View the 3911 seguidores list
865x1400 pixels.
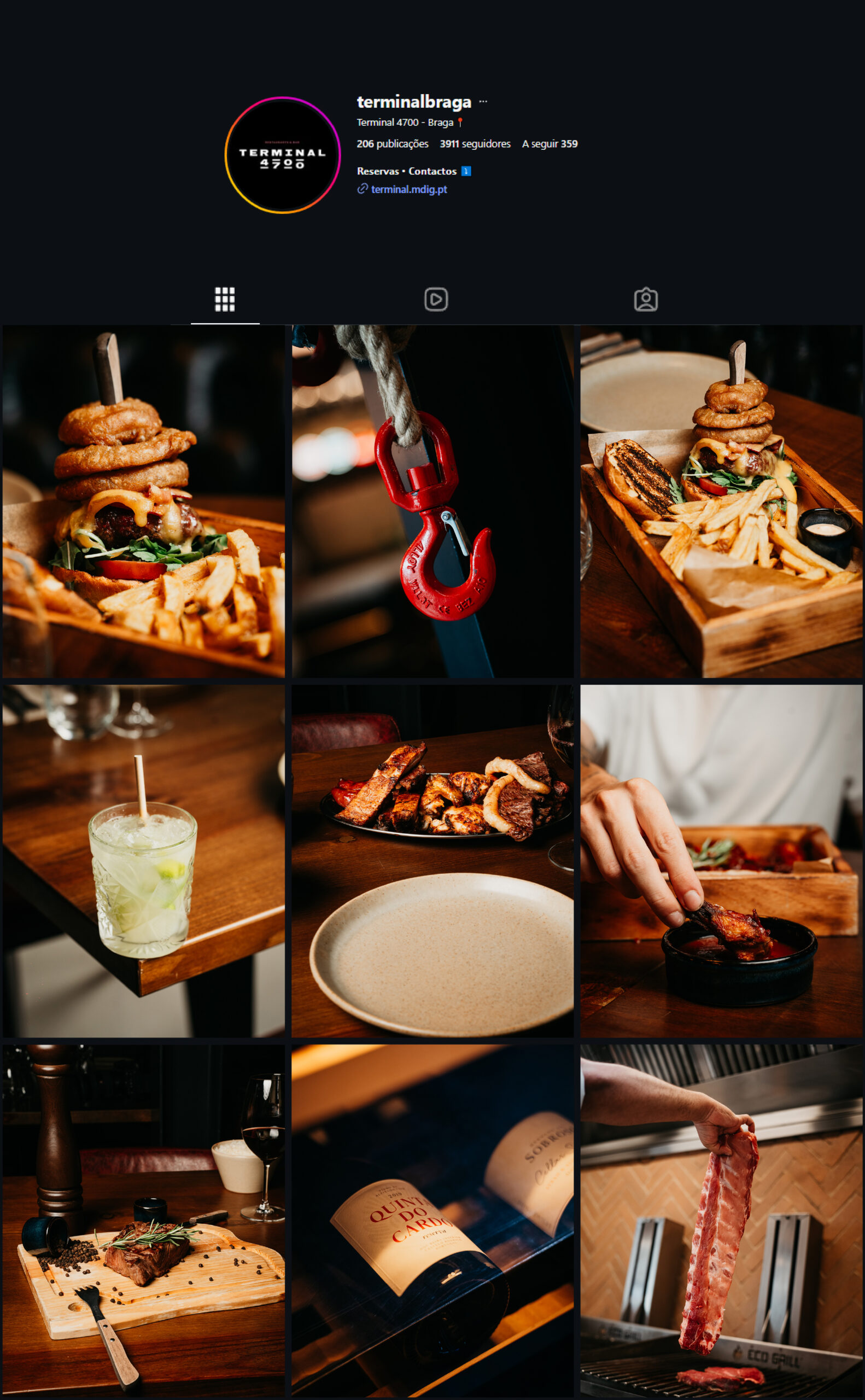(x=475, y=144)
